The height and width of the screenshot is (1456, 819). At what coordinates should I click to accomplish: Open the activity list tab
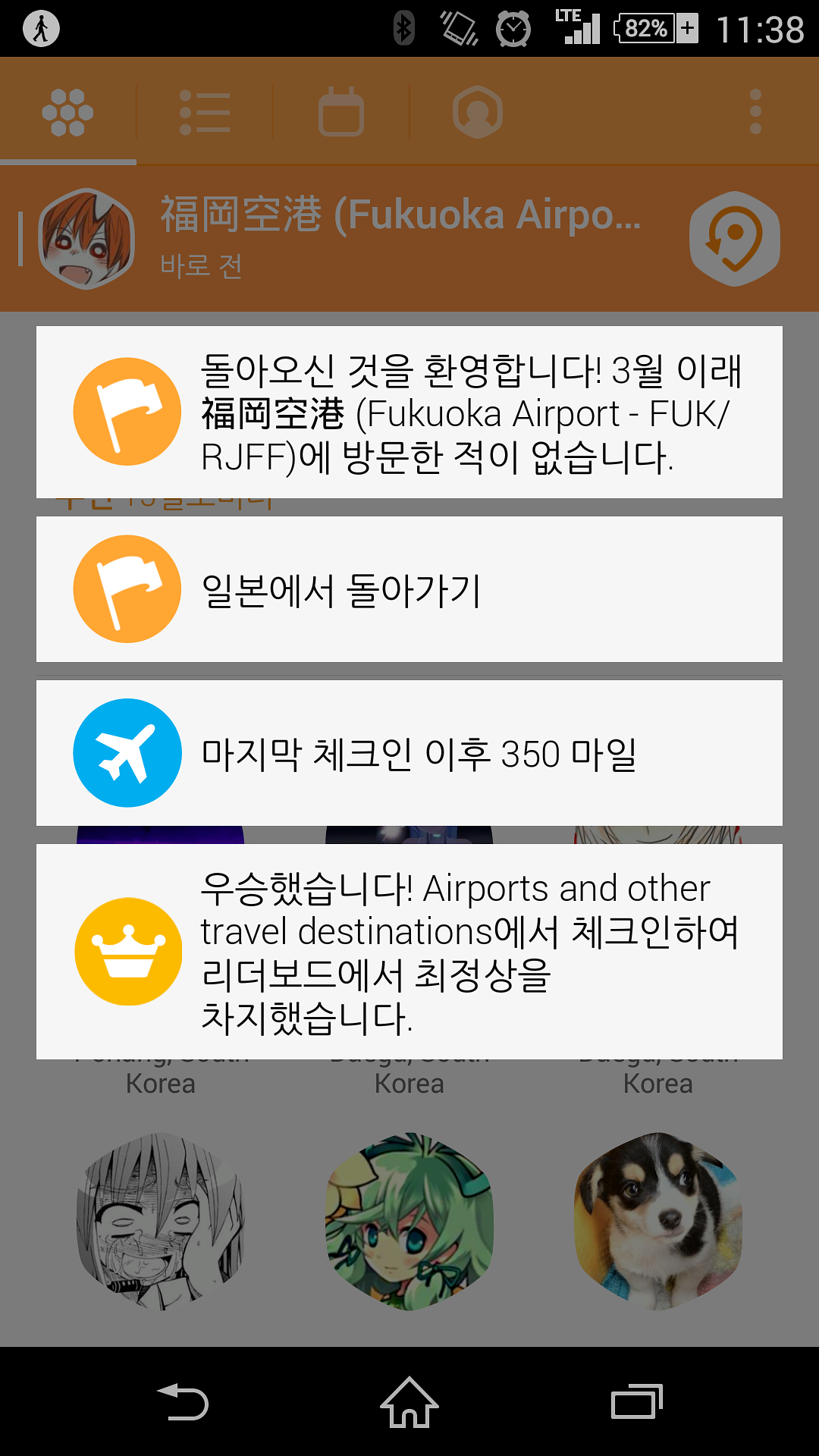click(x=205, y=112)
